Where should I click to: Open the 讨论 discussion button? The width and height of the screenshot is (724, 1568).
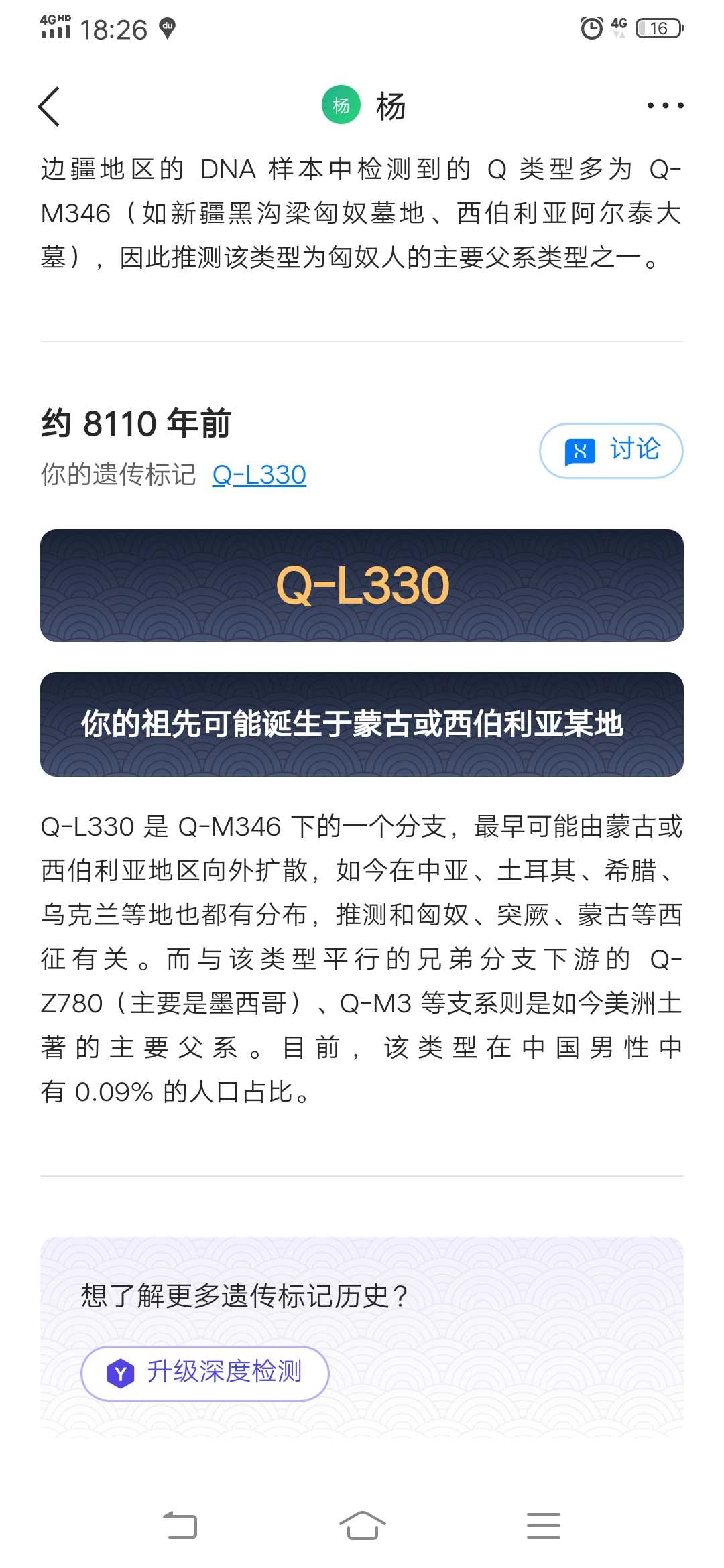[611, 451]
